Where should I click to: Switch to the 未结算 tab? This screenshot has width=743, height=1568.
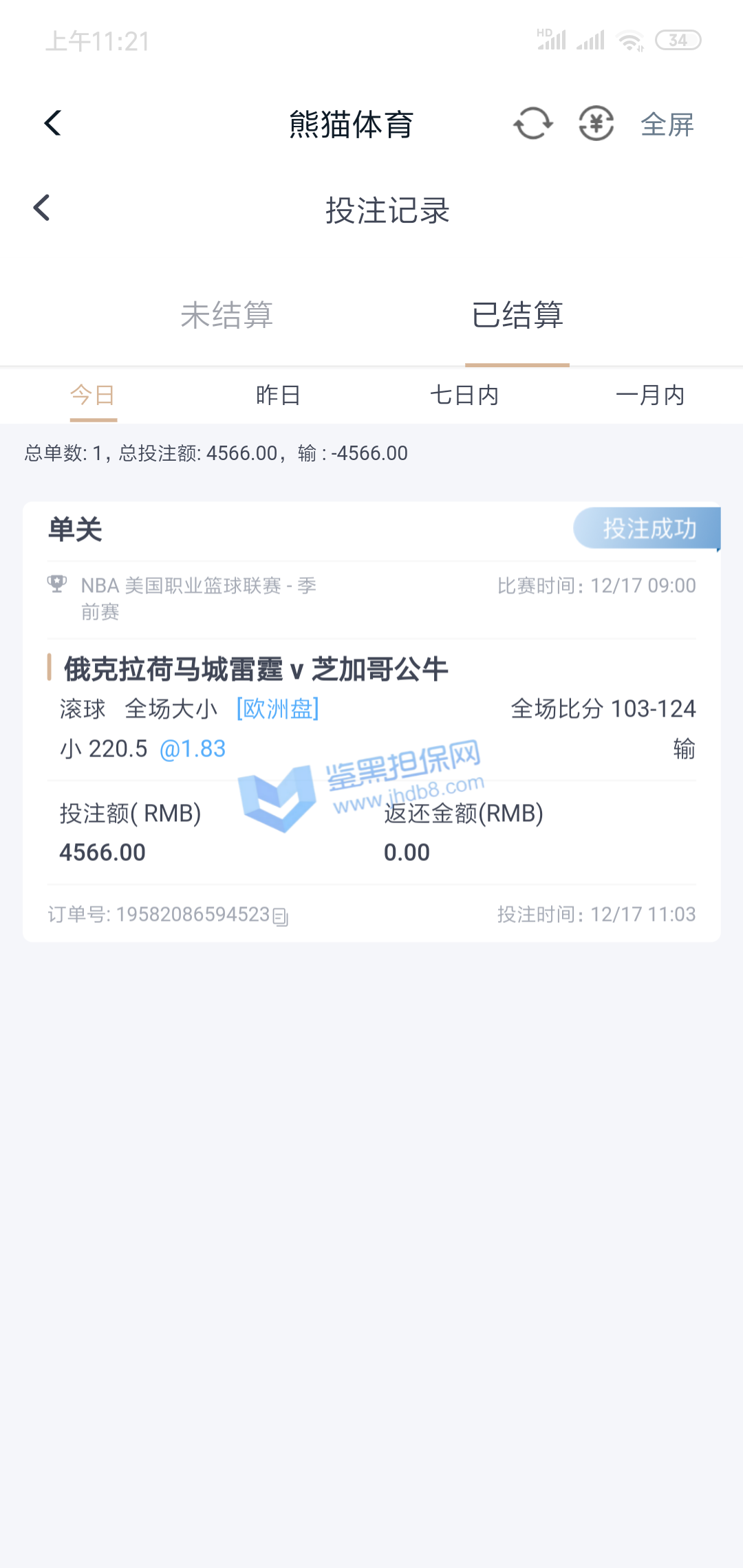[227, 316]
